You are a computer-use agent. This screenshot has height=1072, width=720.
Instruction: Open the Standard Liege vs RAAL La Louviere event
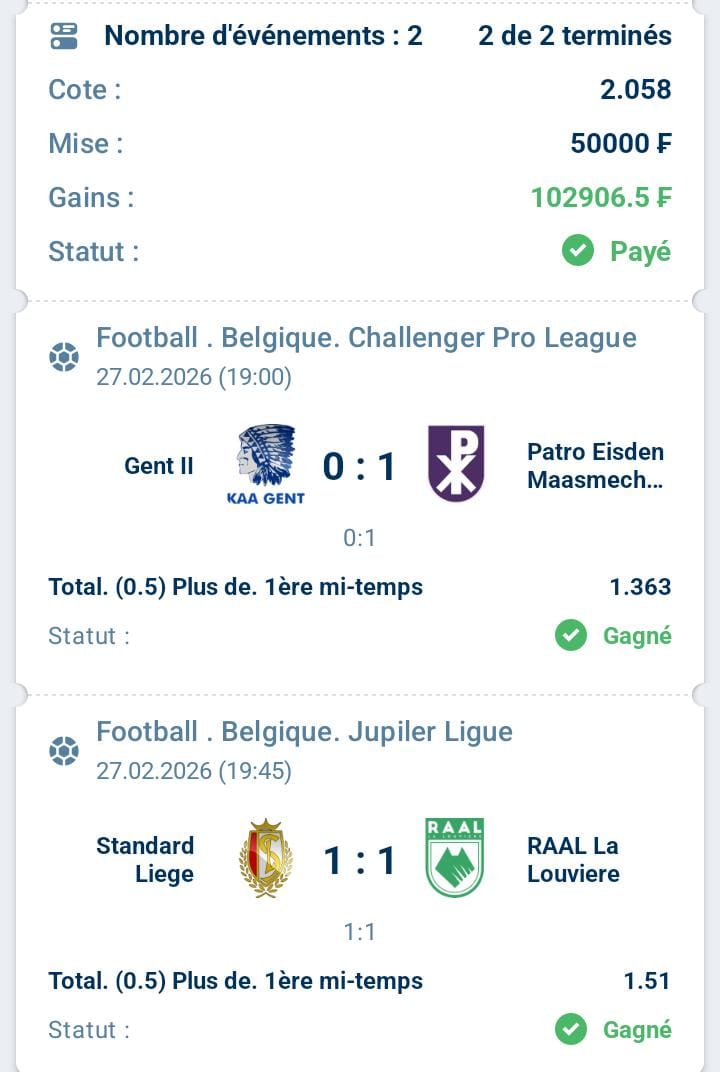pos(359,860)
